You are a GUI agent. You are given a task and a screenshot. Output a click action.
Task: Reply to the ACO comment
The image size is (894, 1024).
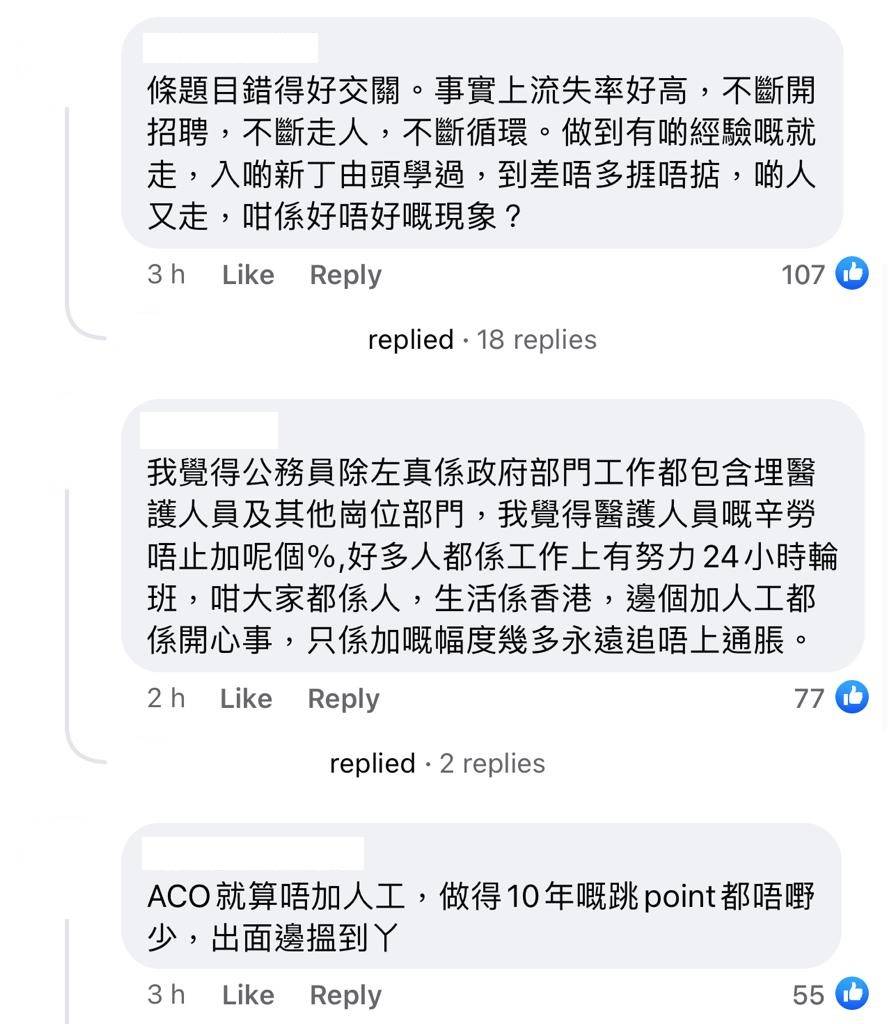tap(345, 995)
